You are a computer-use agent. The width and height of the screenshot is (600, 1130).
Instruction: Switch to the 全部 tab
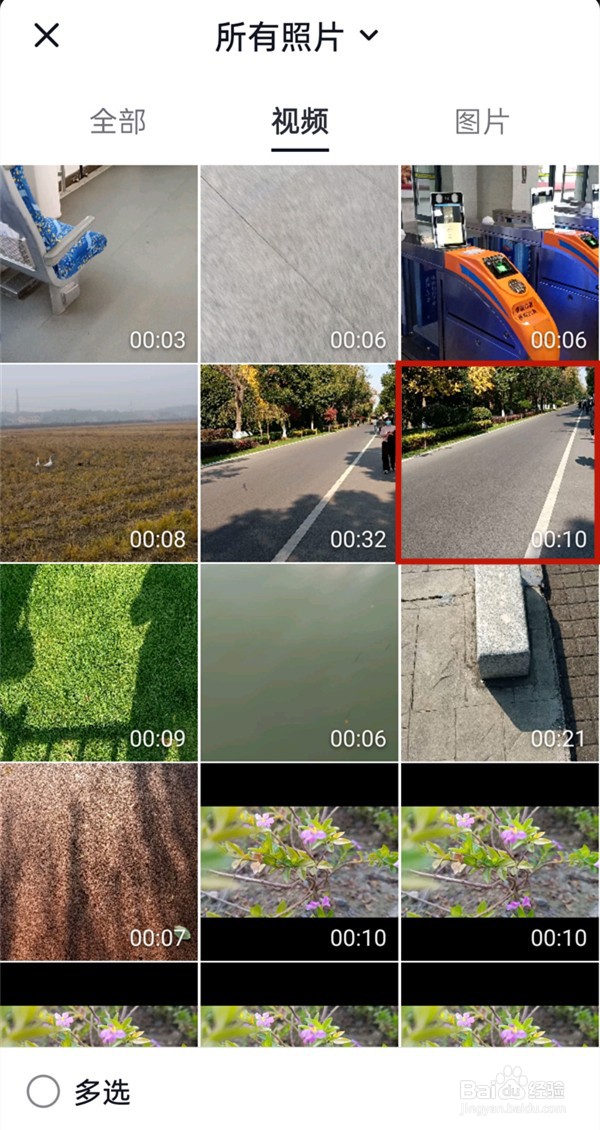click(x=118, y=122)
